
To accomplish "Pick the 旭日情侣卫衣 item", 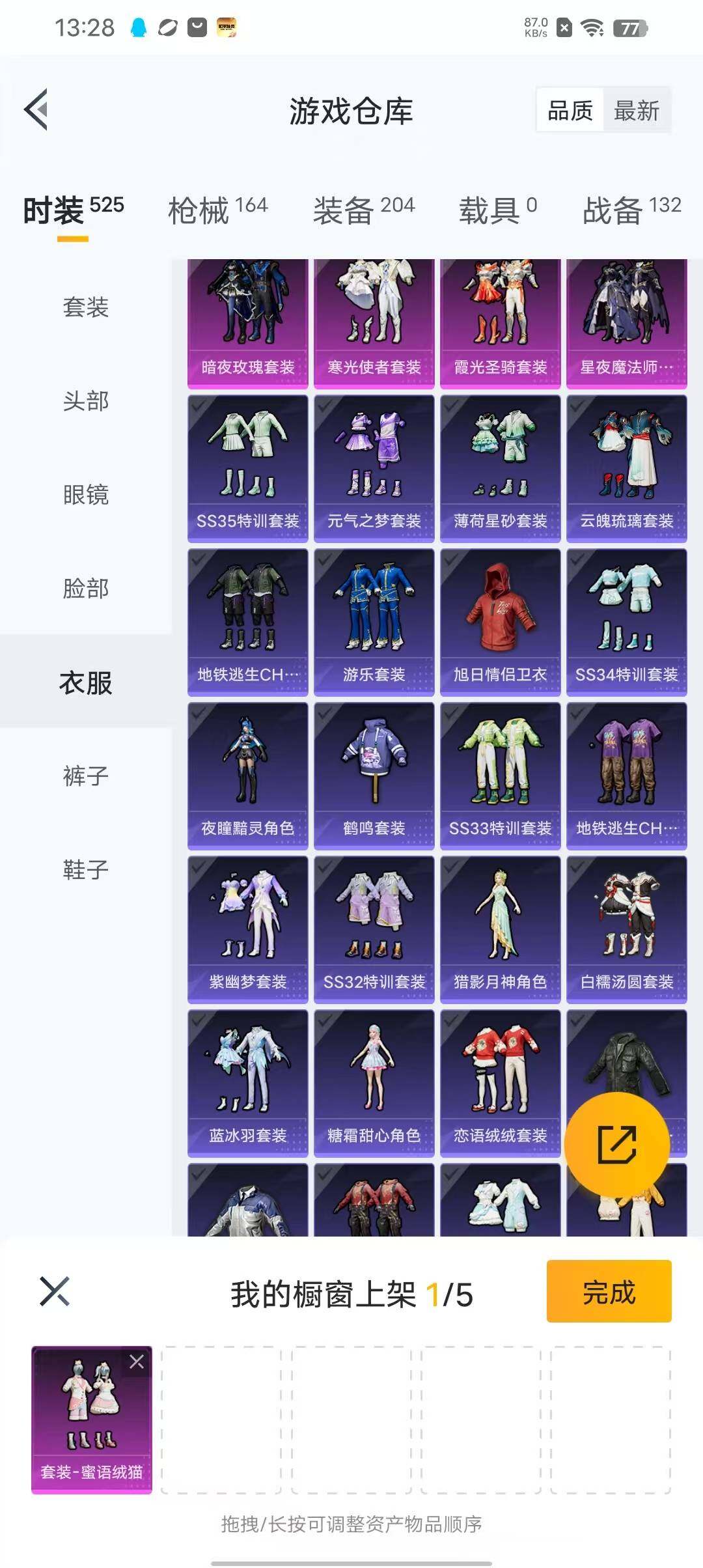I will pos(500,622).
